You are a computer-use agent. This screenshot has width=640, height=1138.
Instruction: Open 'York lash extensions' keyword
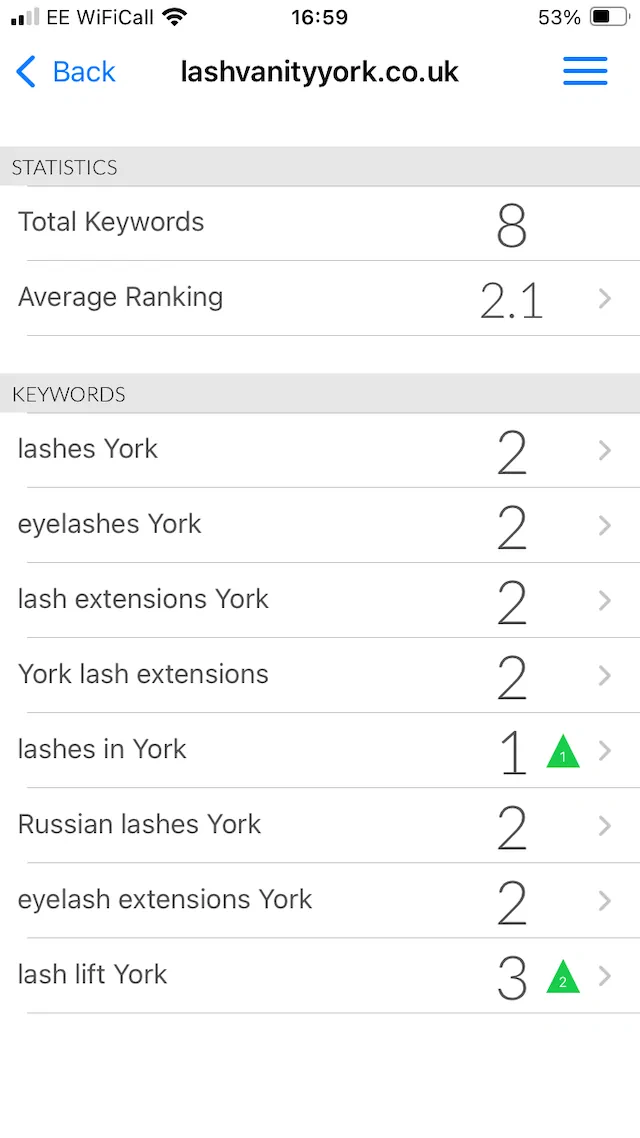[x=320, y=676]
